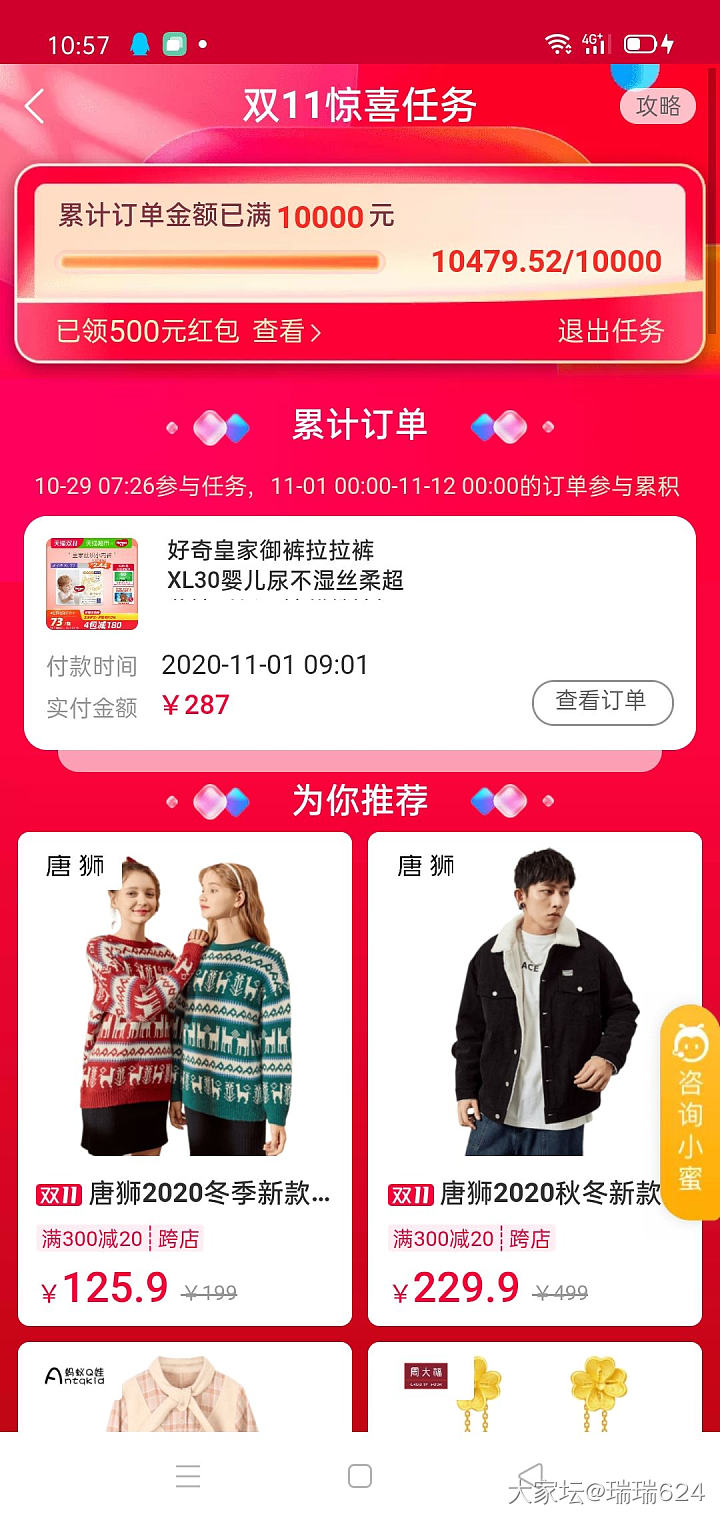This screenshot has width=720, height=1520.
Task: Open the system recent apps menu
Action: (188, 1476)
